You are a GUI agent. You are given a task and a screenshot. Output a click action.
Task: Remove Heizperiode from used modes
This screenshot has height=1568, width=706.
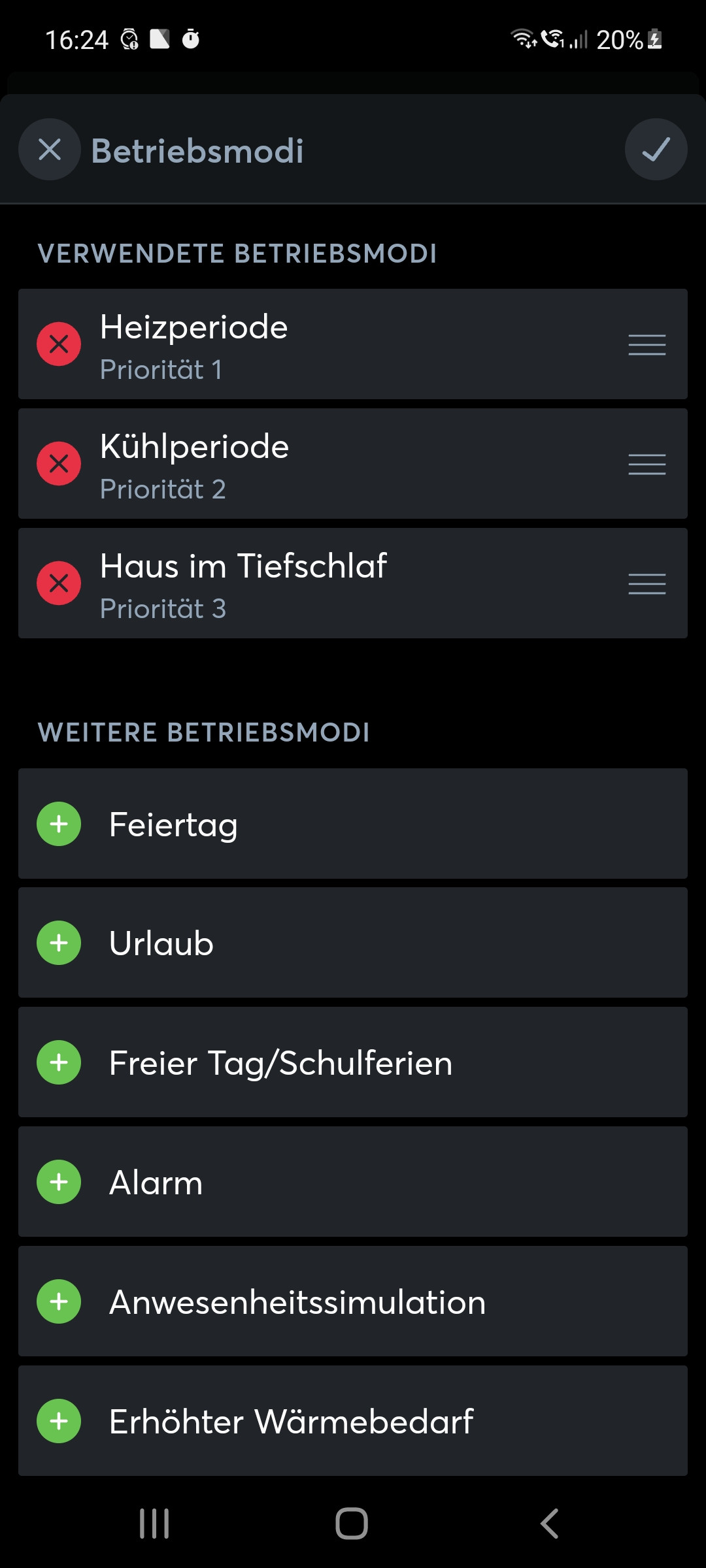click(59, 344)
